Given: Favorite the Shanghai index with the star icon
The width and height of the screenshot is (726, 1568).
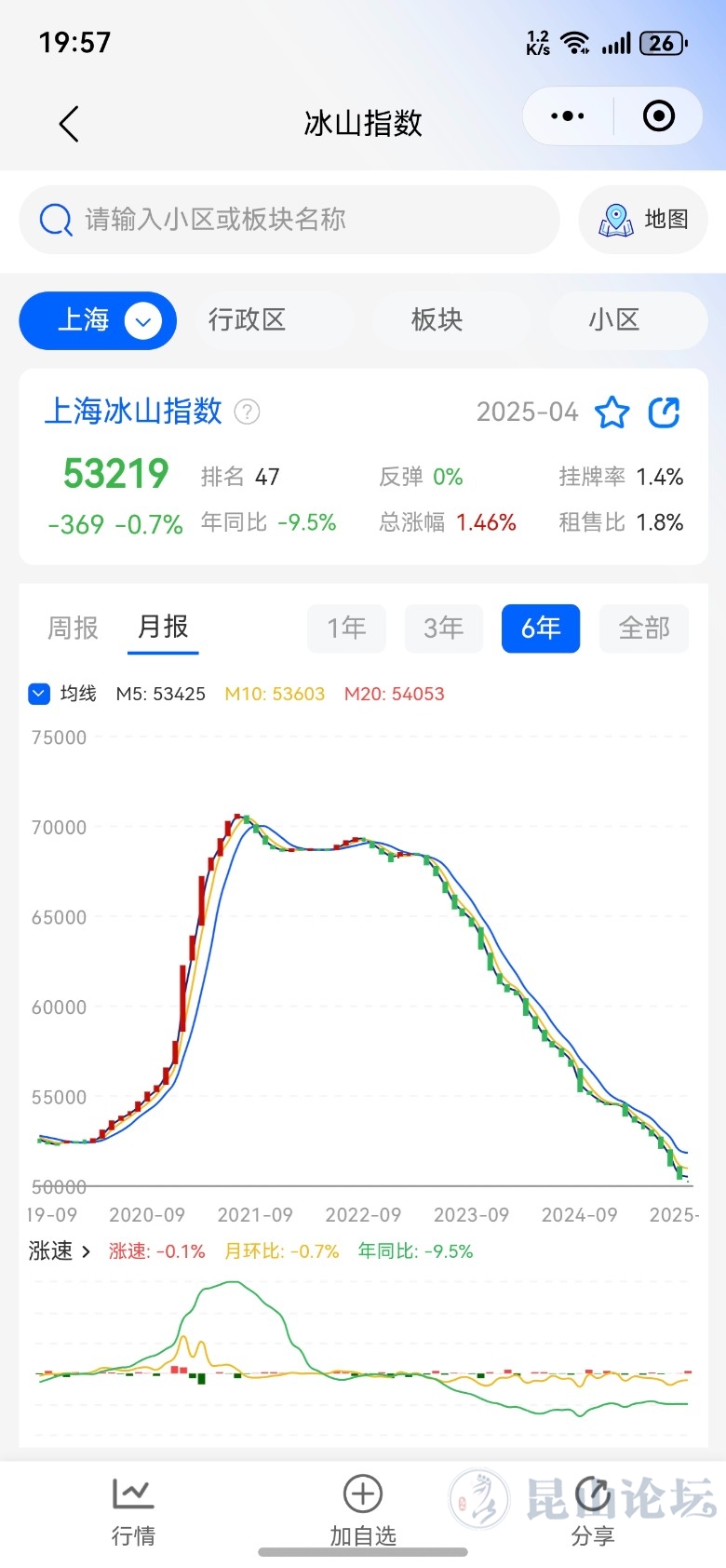Looking at the screenshot, I should coord(612,412).
